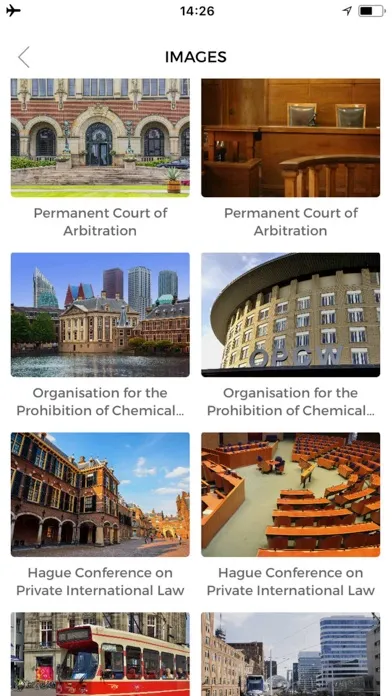Open Permanent Court of Arbitration building exterior image

click(x=100, y=138)
